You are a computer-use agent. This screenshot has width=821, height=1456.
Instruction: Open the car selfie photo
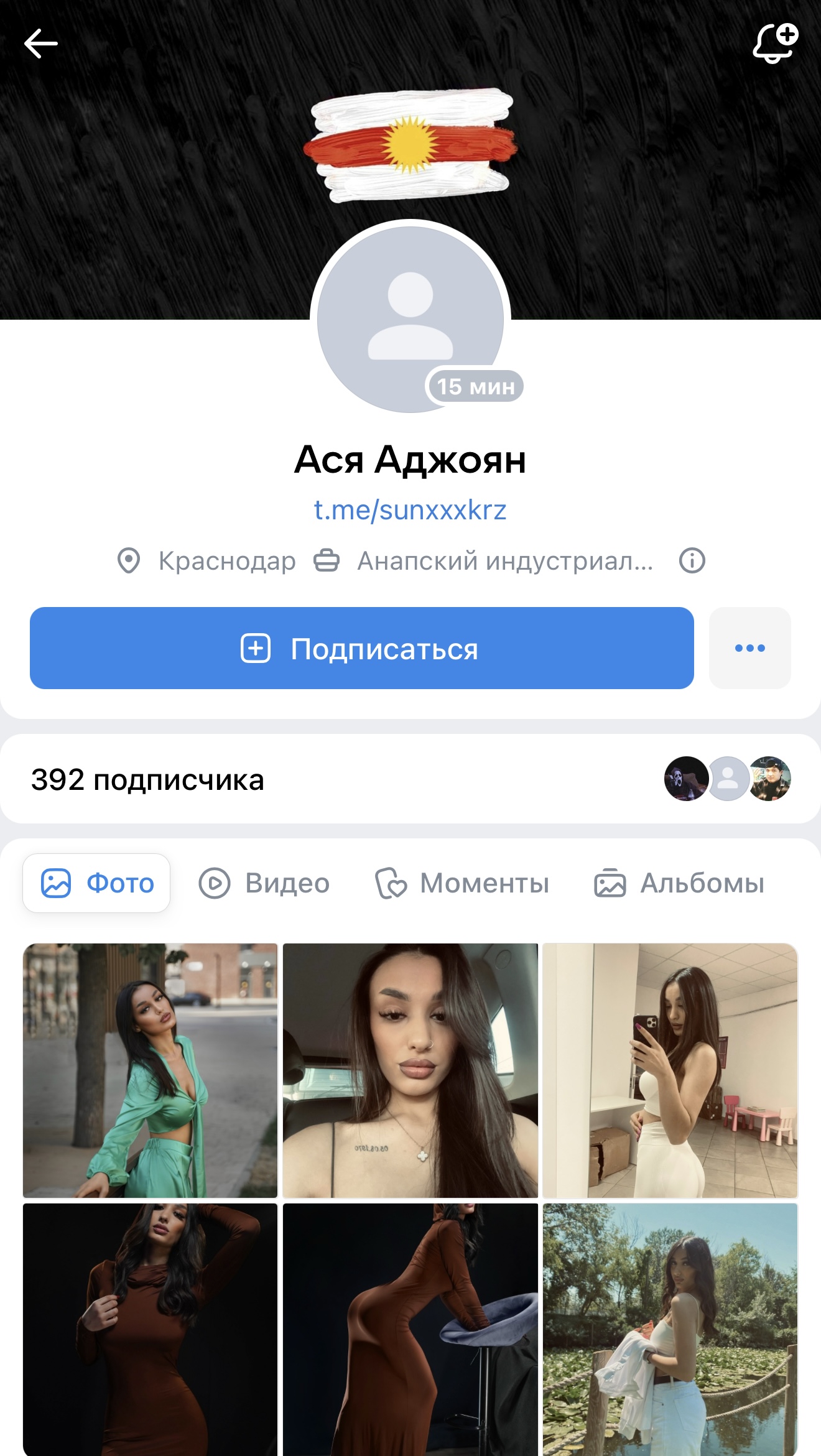pyautogui.click(x=410, y=1070)
